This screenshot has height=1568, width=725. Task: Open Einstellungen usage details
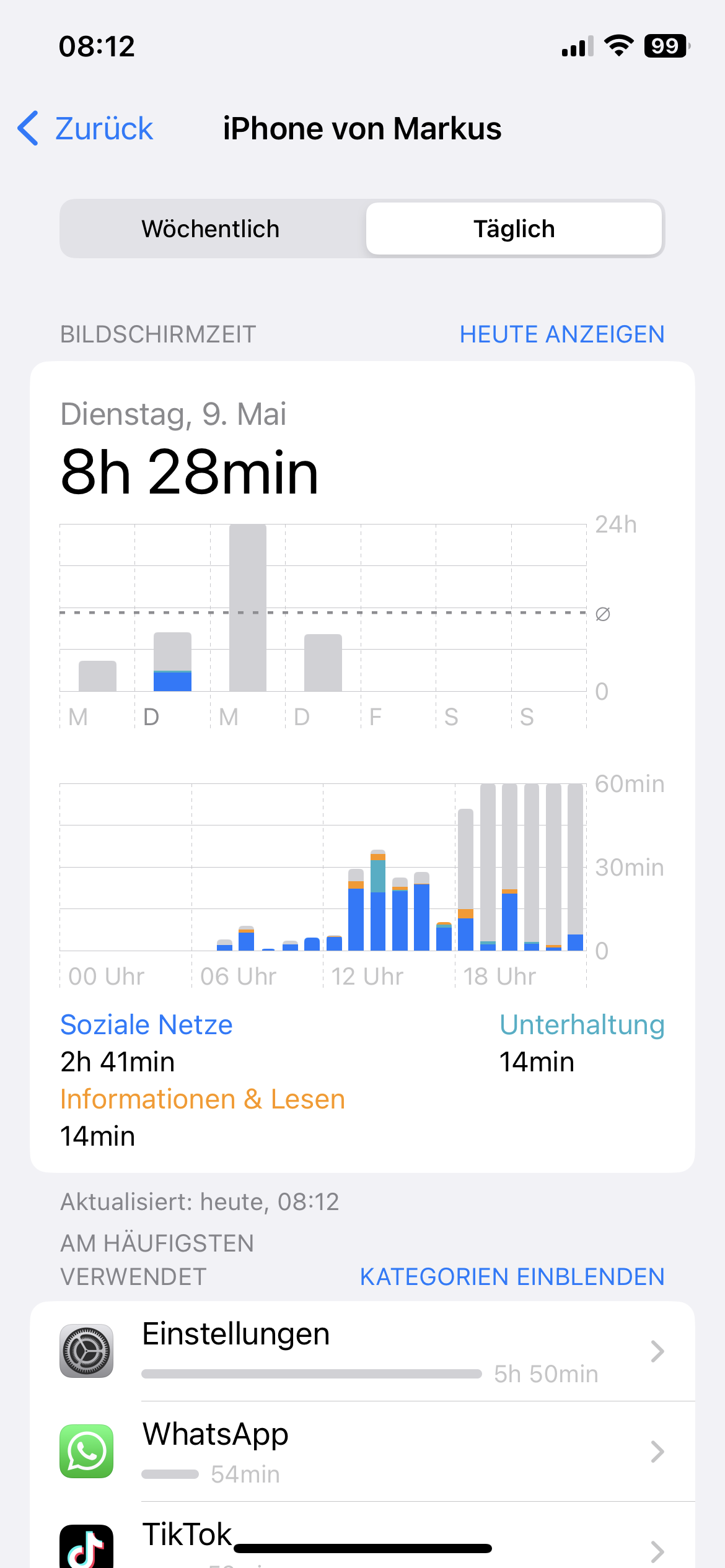(362, 1351)
